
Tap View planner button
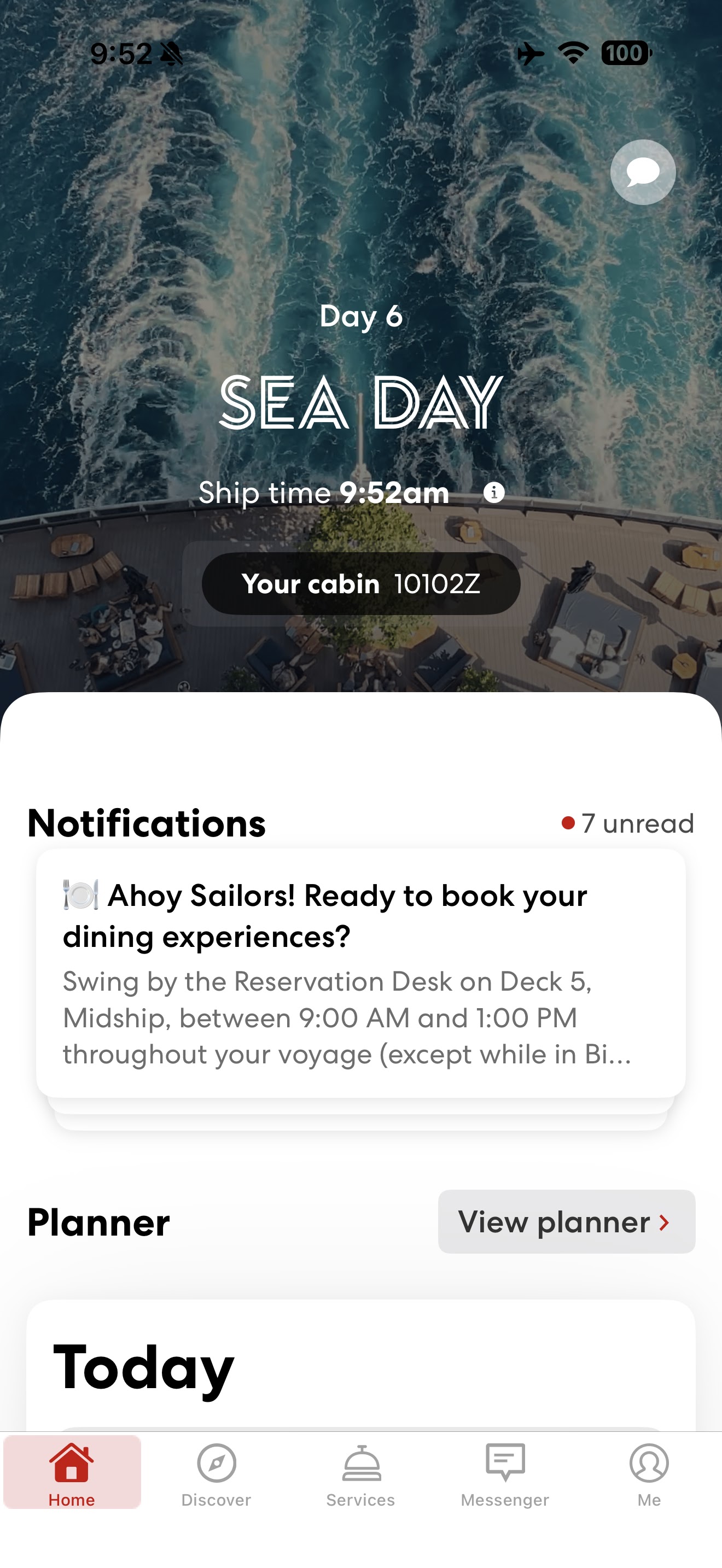566,1222
